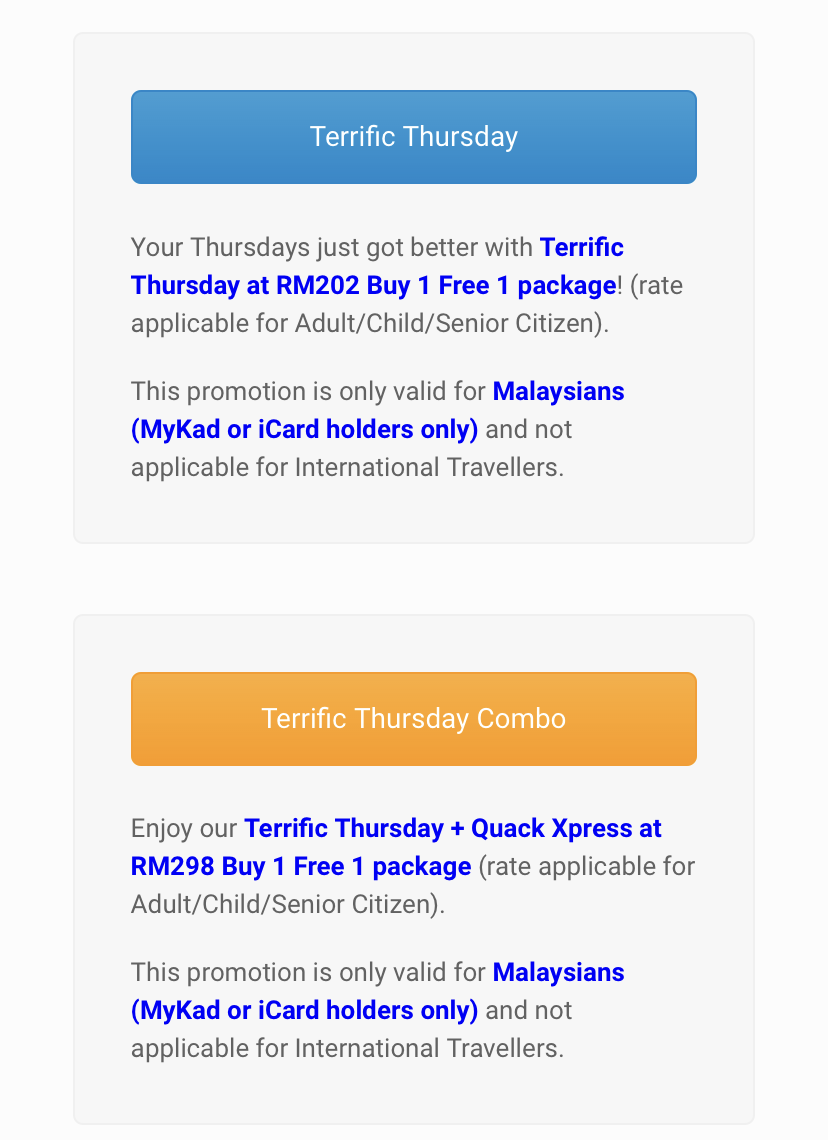Tap the blue Terrific Thursday button
This screenshot has width=828, height=1140.
(x=413, y=137)
